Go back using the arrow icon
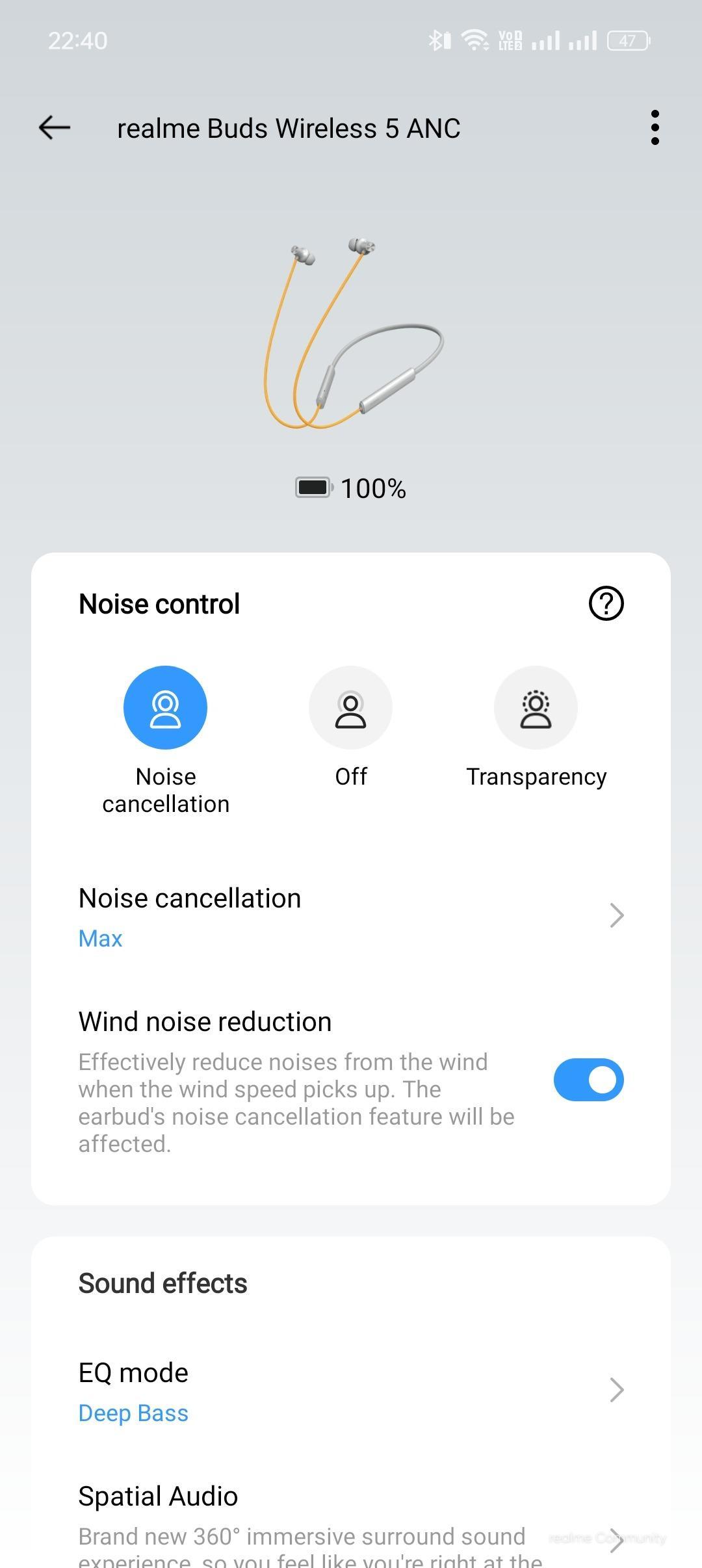Screen dimensions: 702x1568 (x=55, y=127)
